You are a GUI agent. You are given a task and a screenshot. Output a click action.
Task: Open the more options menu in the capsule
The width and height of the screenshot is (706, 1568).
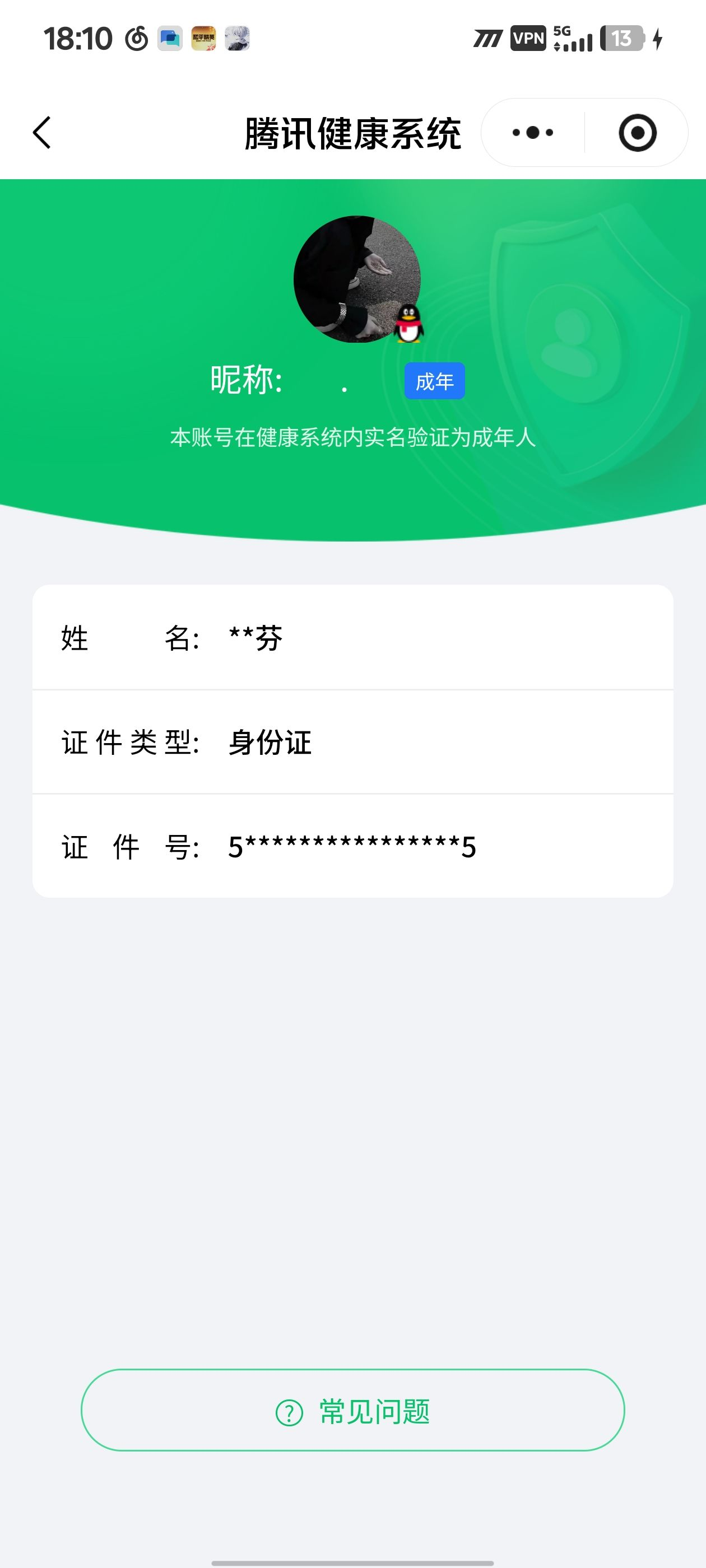pyautogui.click(x=531, y=133)
